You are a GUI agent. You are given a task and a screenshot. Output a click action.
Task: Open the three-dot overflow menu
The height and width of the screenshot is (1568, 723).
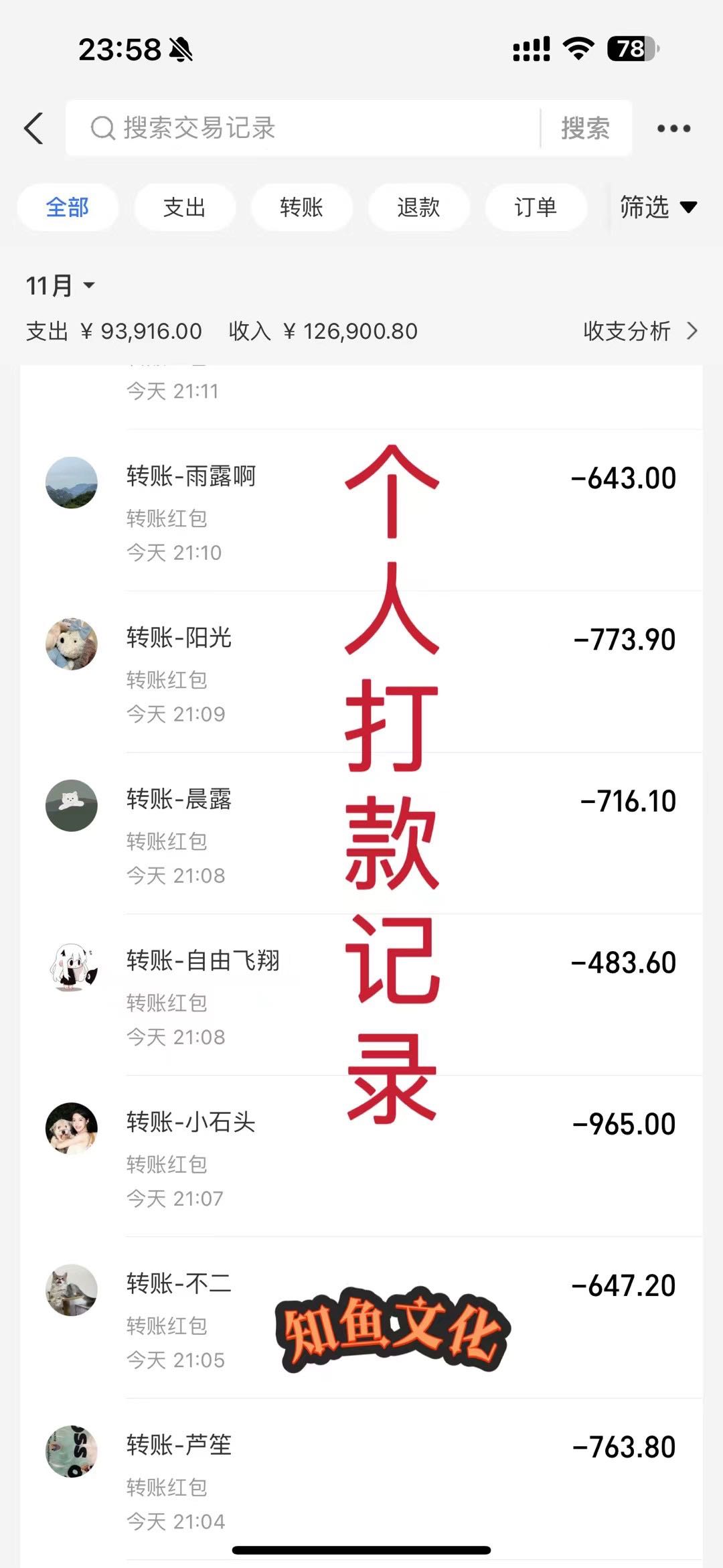point(673,128)
